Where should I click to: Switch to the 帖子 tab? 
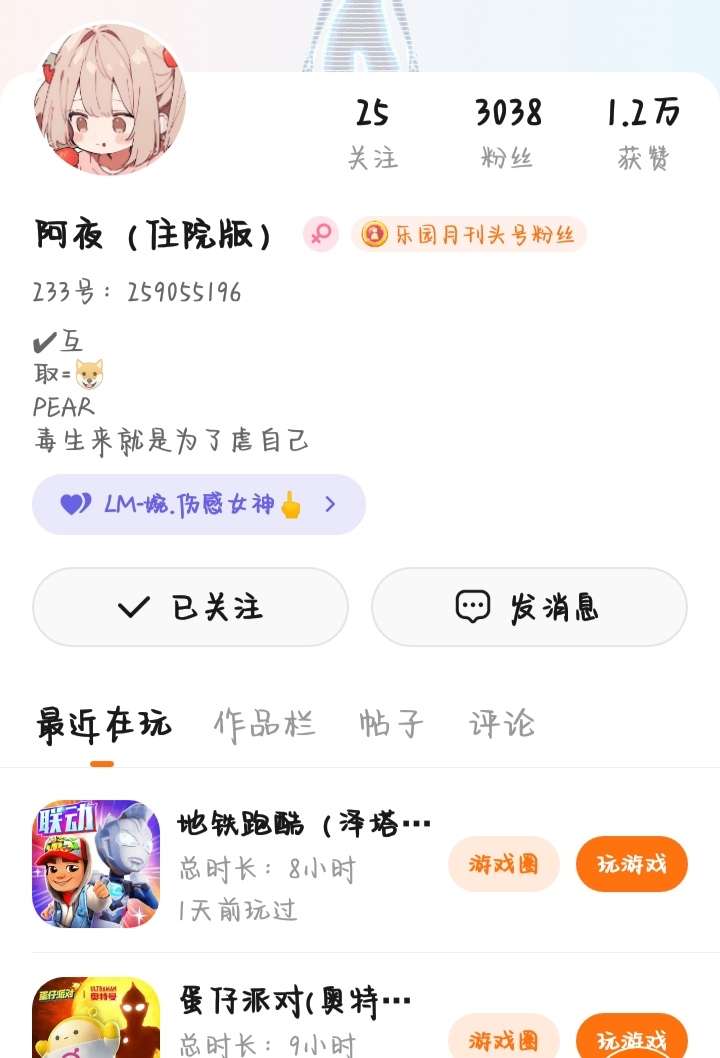click(391, 724)
